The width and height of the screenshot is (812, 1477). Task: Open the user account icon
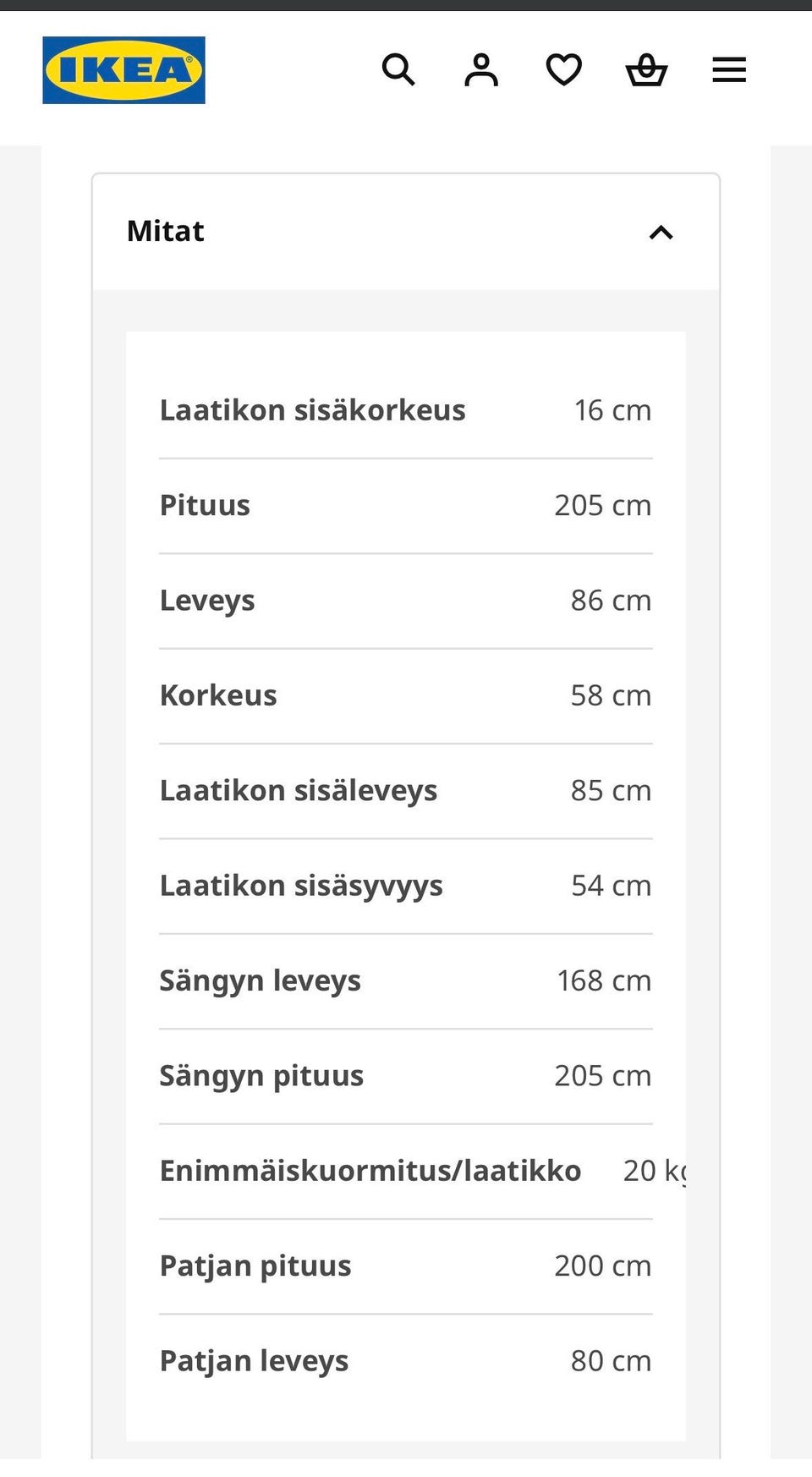481,69
